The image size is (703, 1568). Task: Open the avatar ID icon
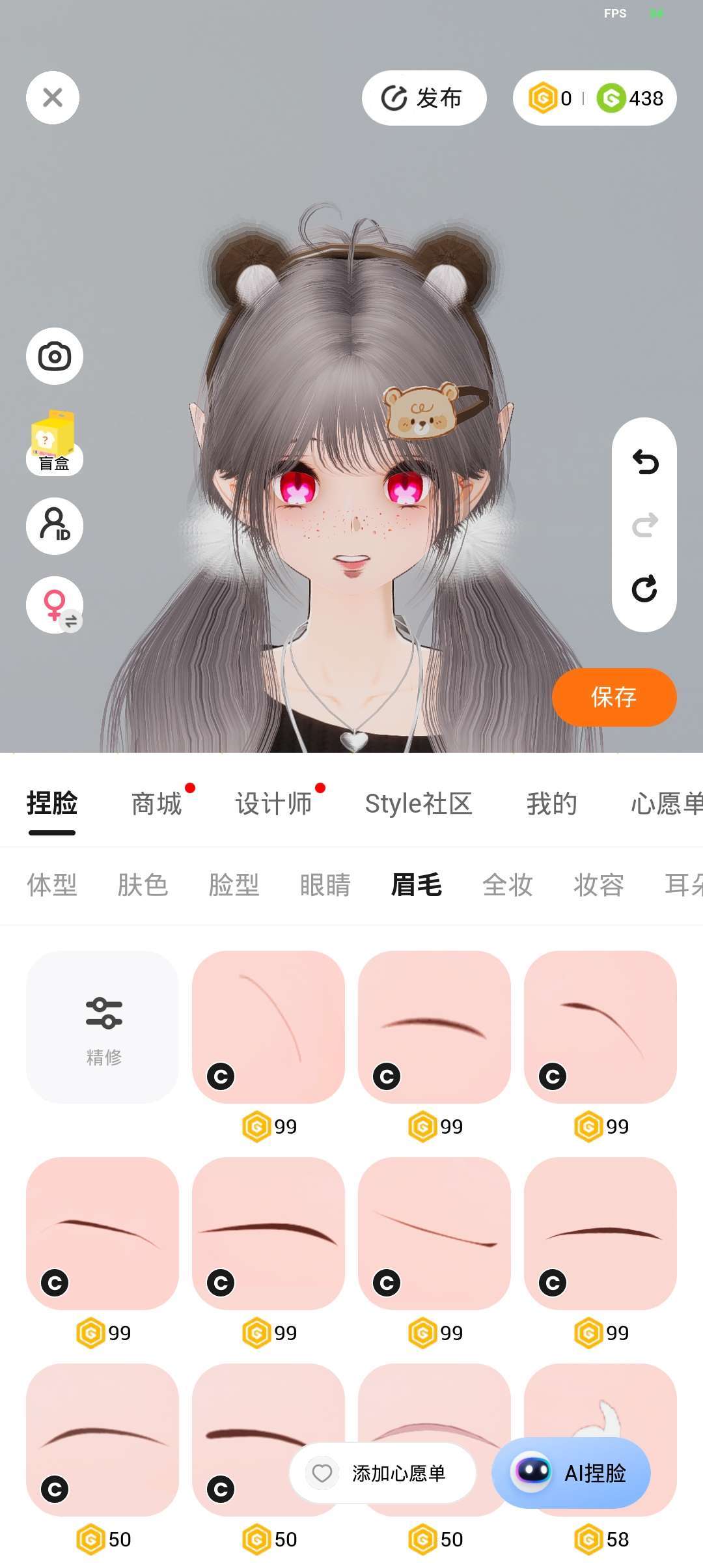pos(55,526)
